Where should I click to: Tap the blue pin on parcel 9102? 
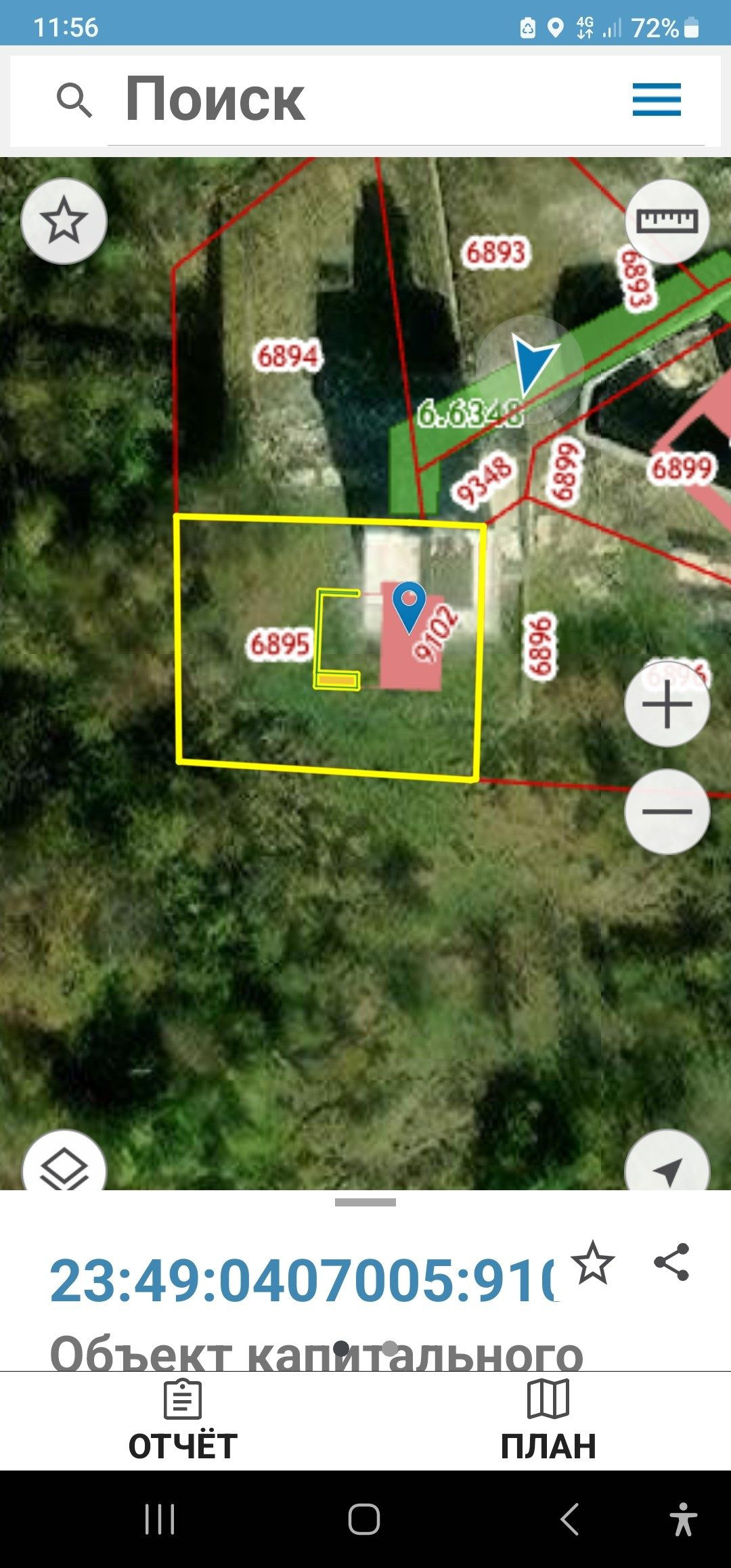(x=409, y=605)
